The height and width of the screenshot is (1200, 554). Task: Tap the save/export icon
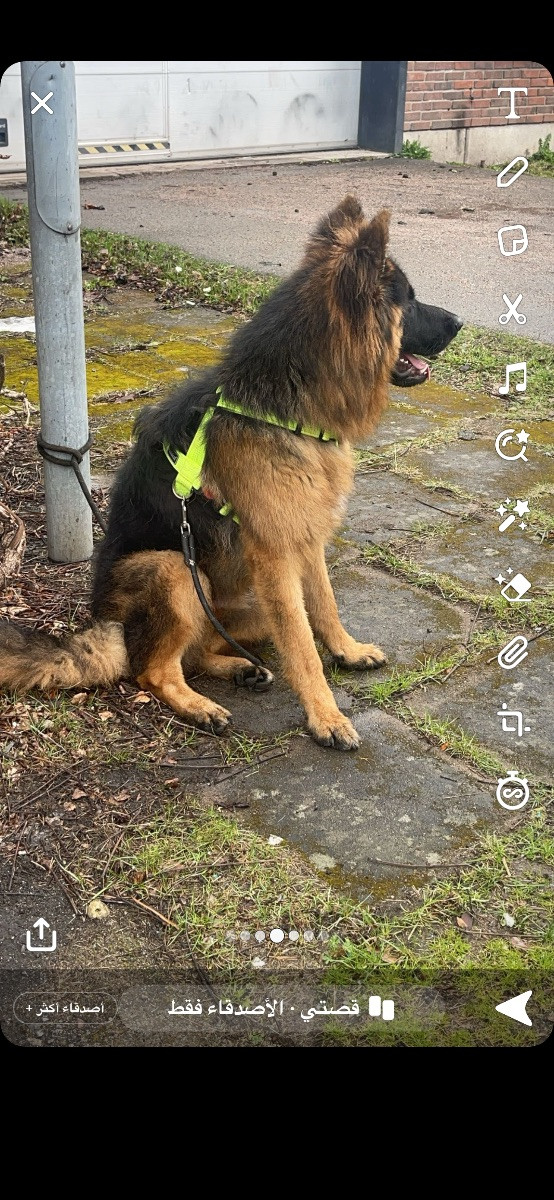pyautogui.click(x=41, y=935)
